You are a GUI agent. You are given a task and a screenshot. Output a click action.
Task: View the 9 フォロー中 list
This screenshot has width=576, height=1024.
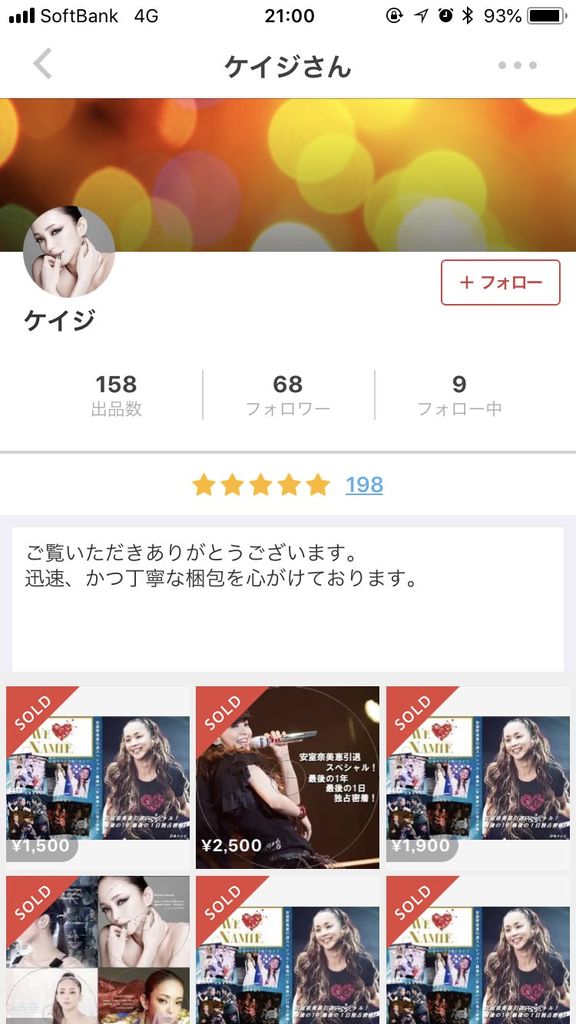point(459,395)
